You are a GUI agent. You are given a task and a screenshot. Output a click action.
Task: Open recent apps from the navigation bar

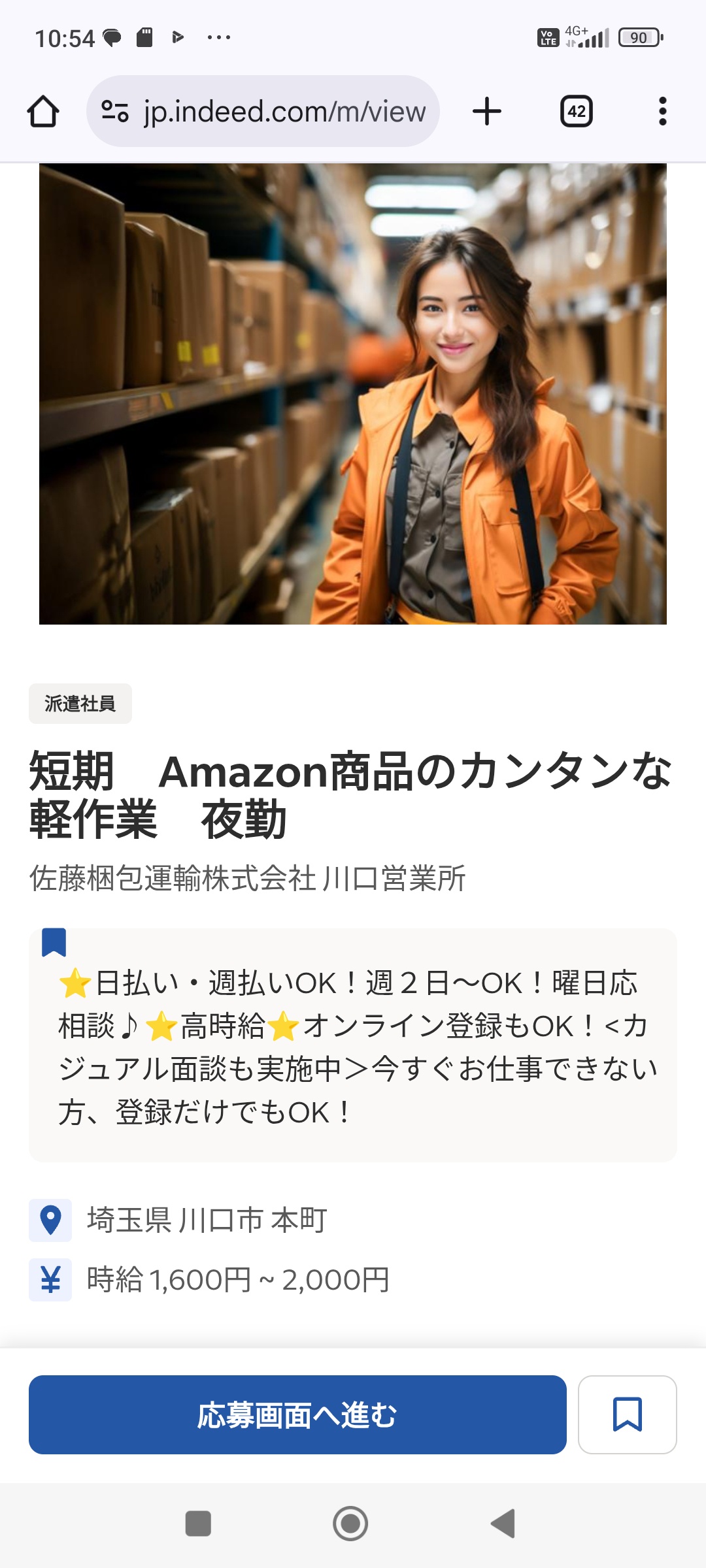click(198, 1524)
